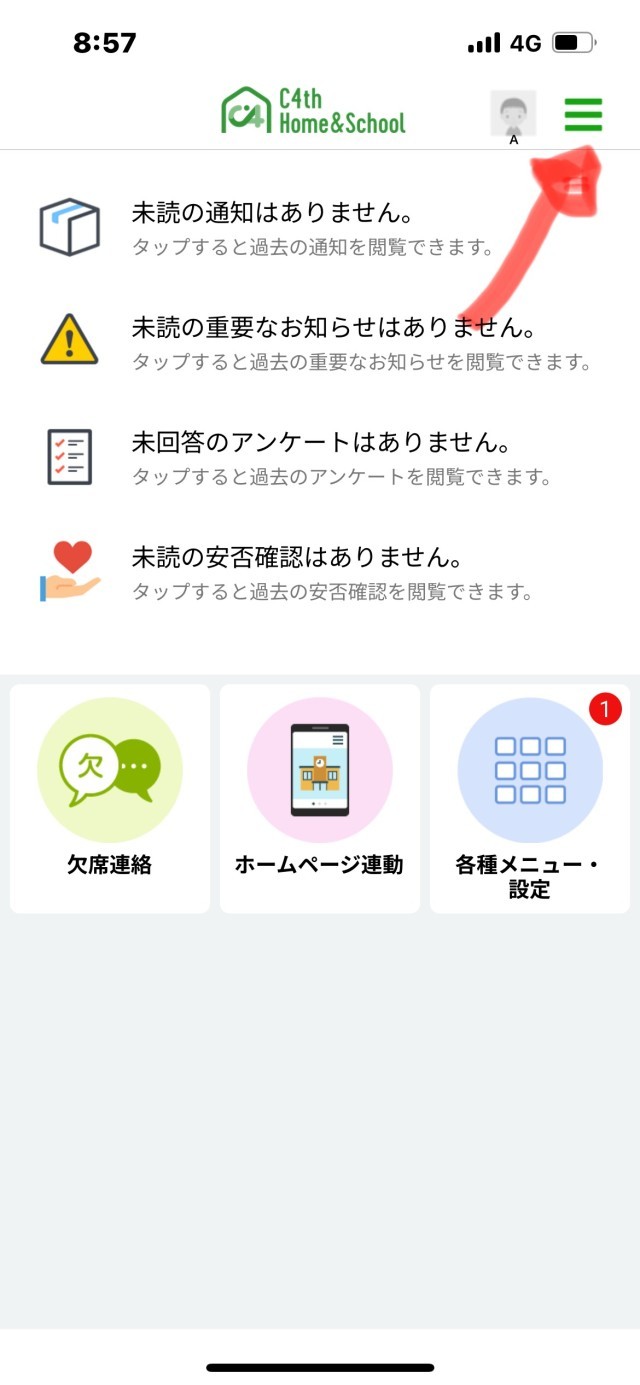
Task: Open 各種メニュー・設定 tile
Action: (x=530, y=798)
